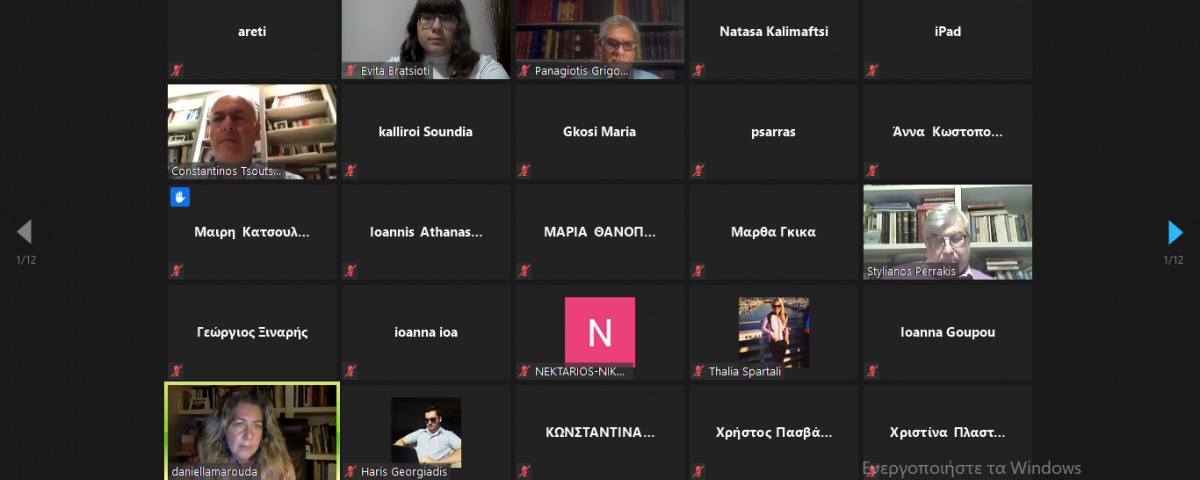Select Panagiotis Grigo... video tile

coord(599,38)
